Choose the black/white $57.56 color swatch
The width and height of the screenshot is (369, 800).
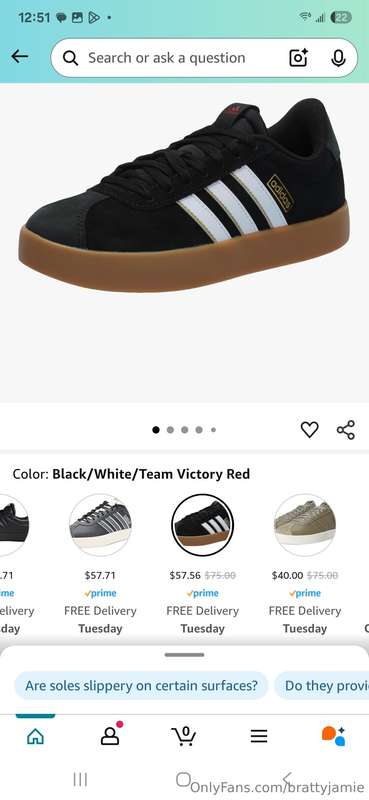[x=203, y=525]
